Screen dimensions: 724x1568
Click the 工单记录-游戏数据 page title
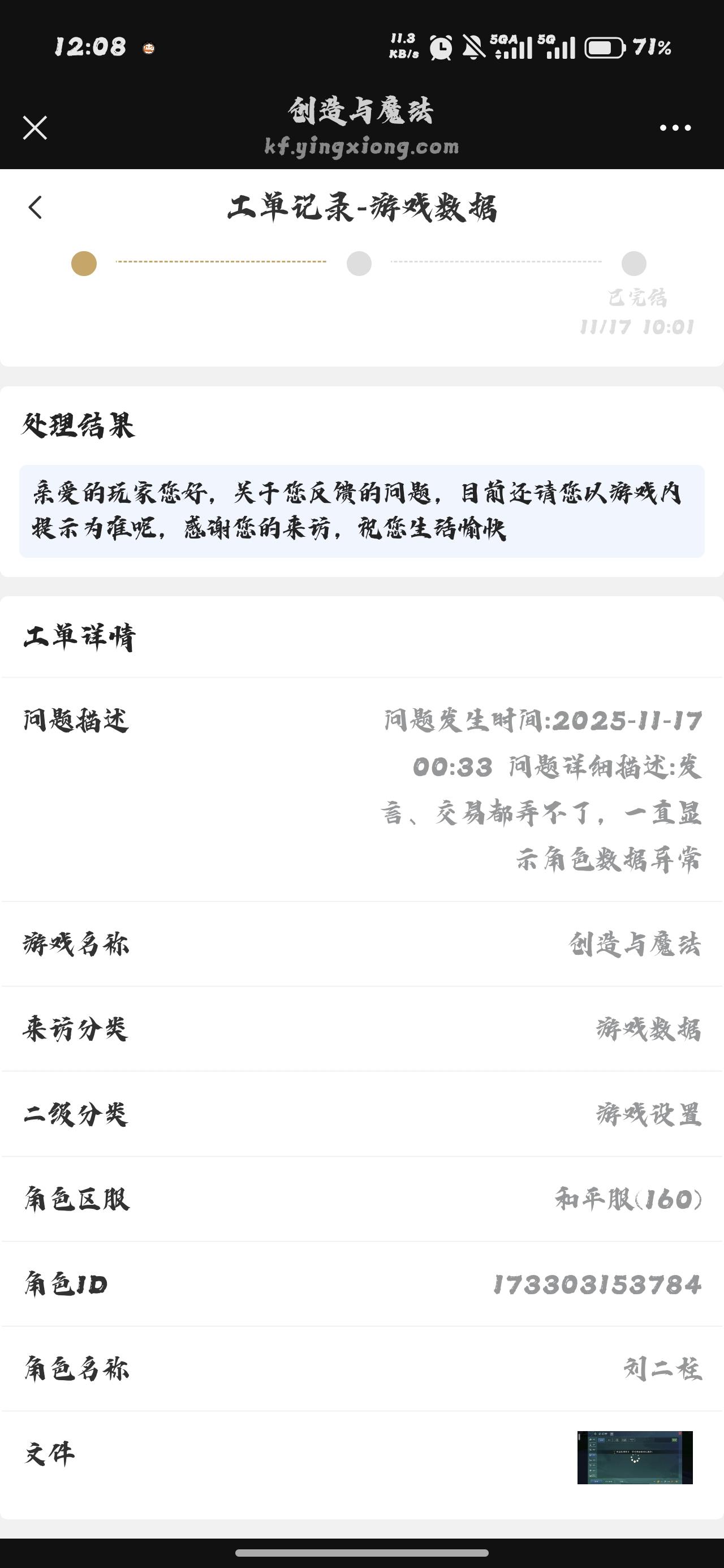[x=361, y=208]
